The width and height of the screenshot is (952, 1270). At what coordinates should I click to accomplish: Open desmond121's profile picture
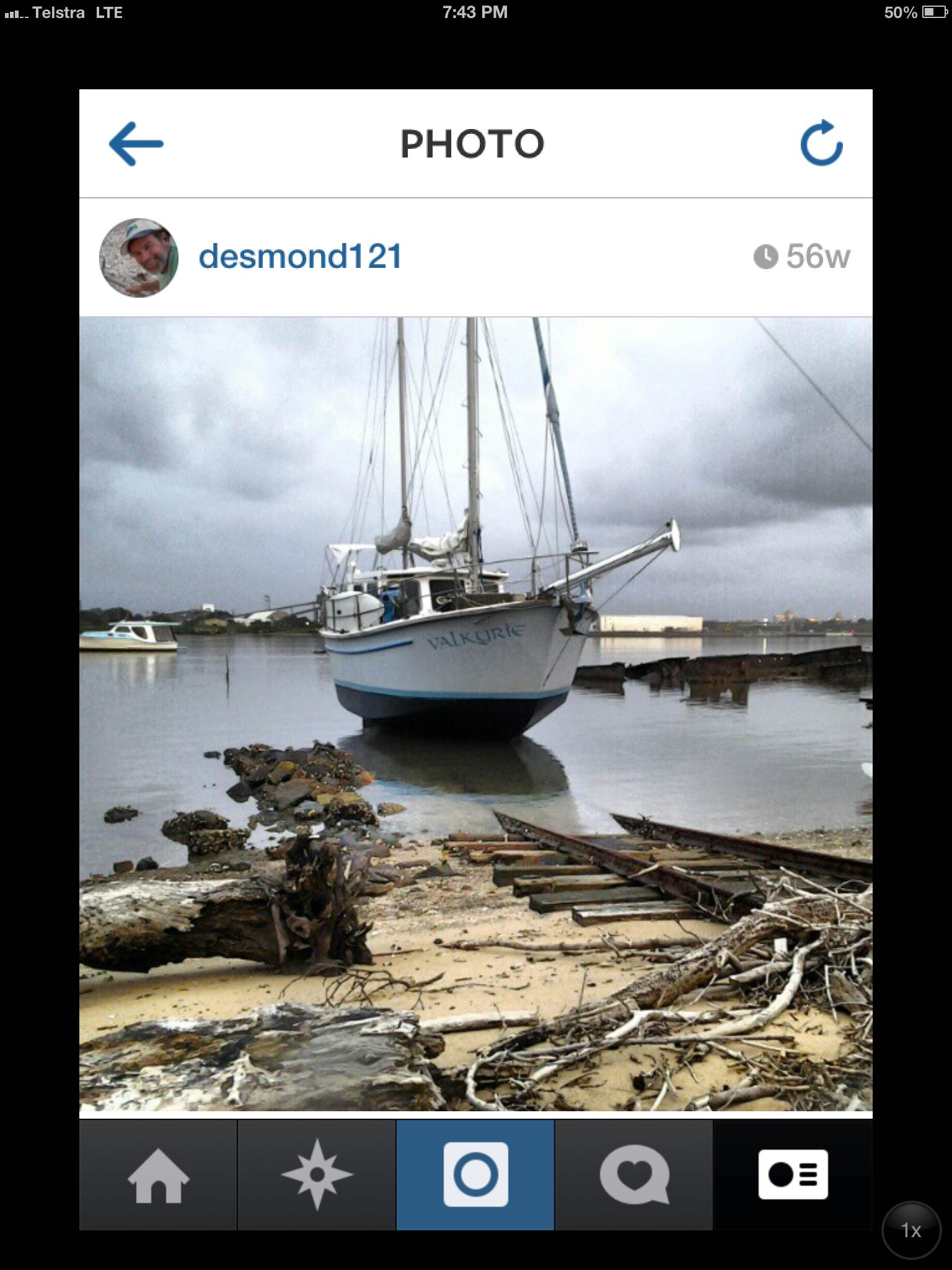pyautogui.click(x=139, y=257)
